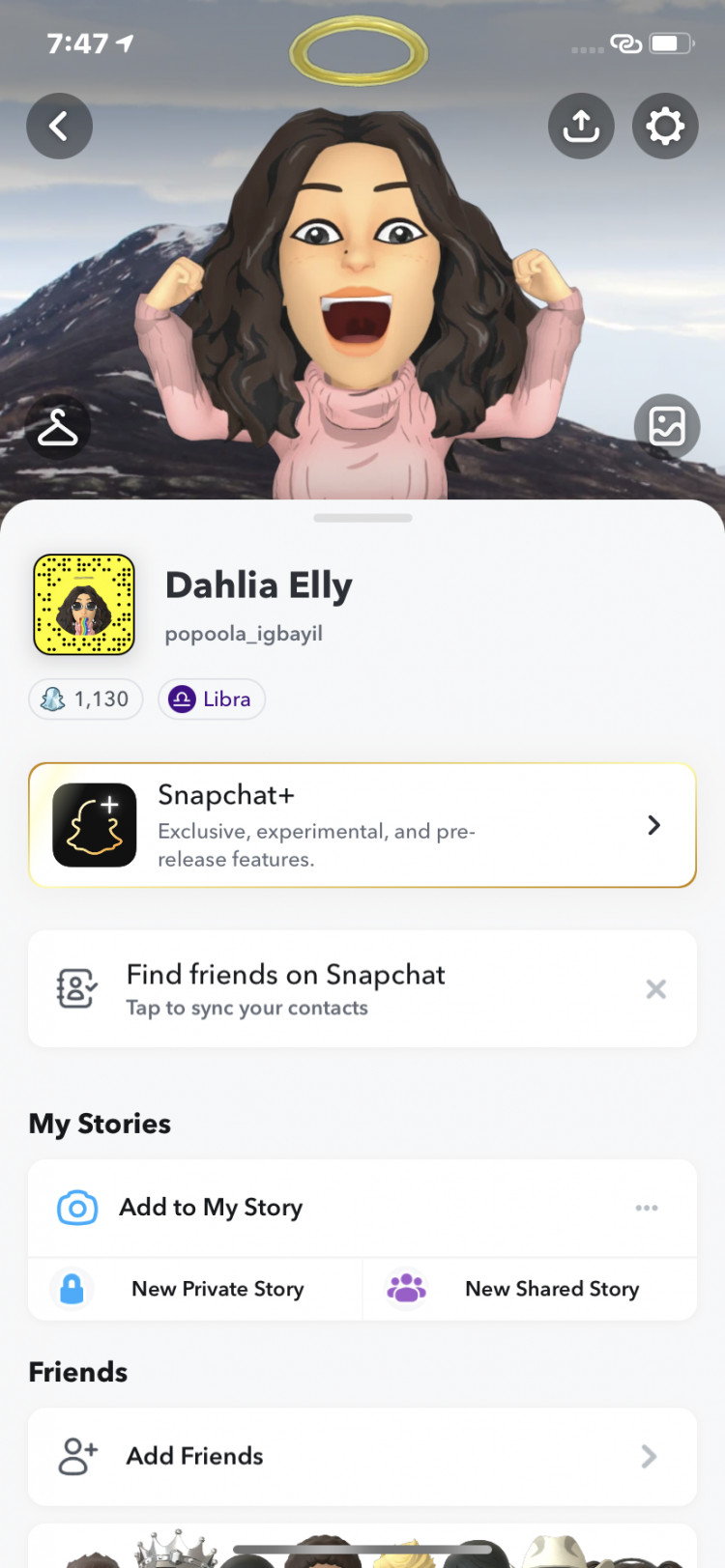Go back from the profile screen
The width and height of the screenshot is (725, 1568).
pyautogui.click(x=59, y=126)
